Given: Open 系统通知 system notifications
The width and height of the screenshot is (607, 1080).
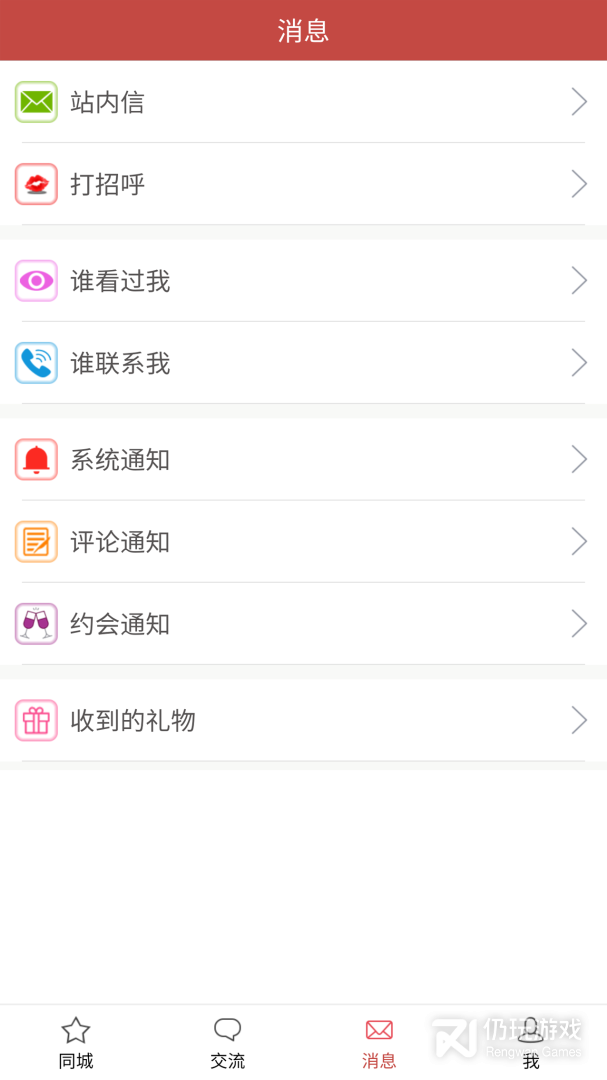Looking at the screenshot, I should pos(303,459).
